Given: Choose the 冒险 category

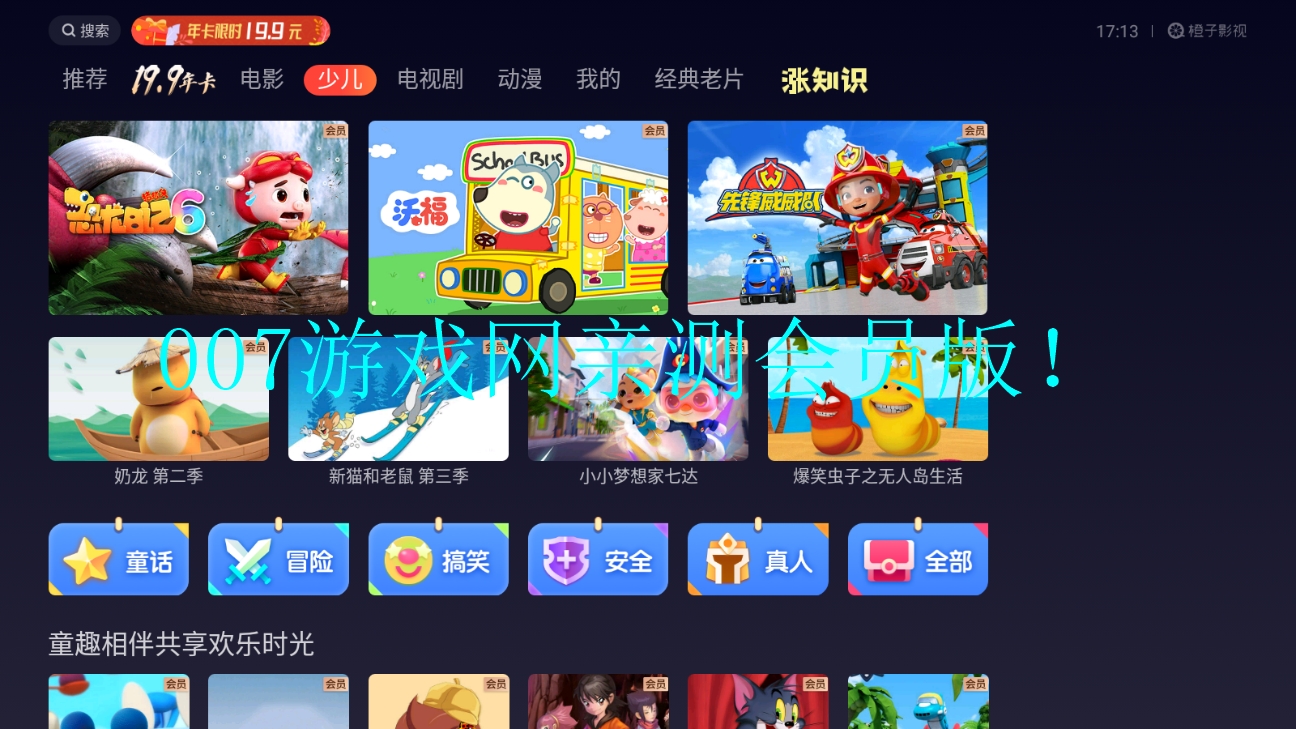Looking at the screenshot, I should click(x=278, y=560).
